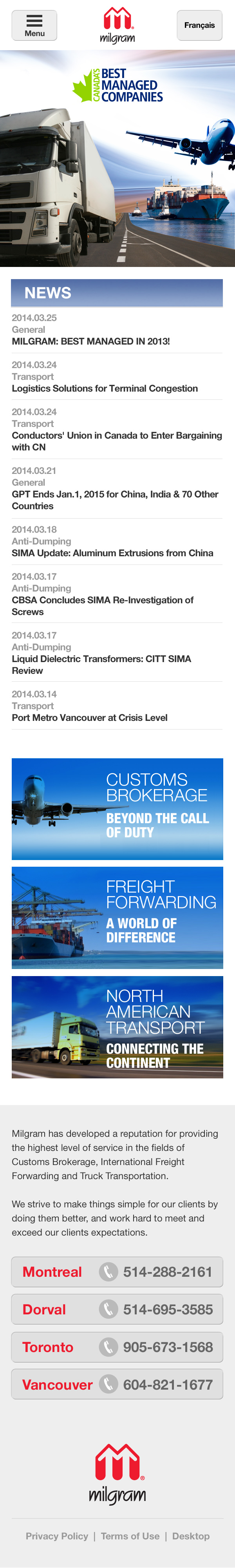The width and height of the screenshot is (235, 1568).
Task: Call the Montreal office at 514-288-2161
Action: click(117, 1272)
